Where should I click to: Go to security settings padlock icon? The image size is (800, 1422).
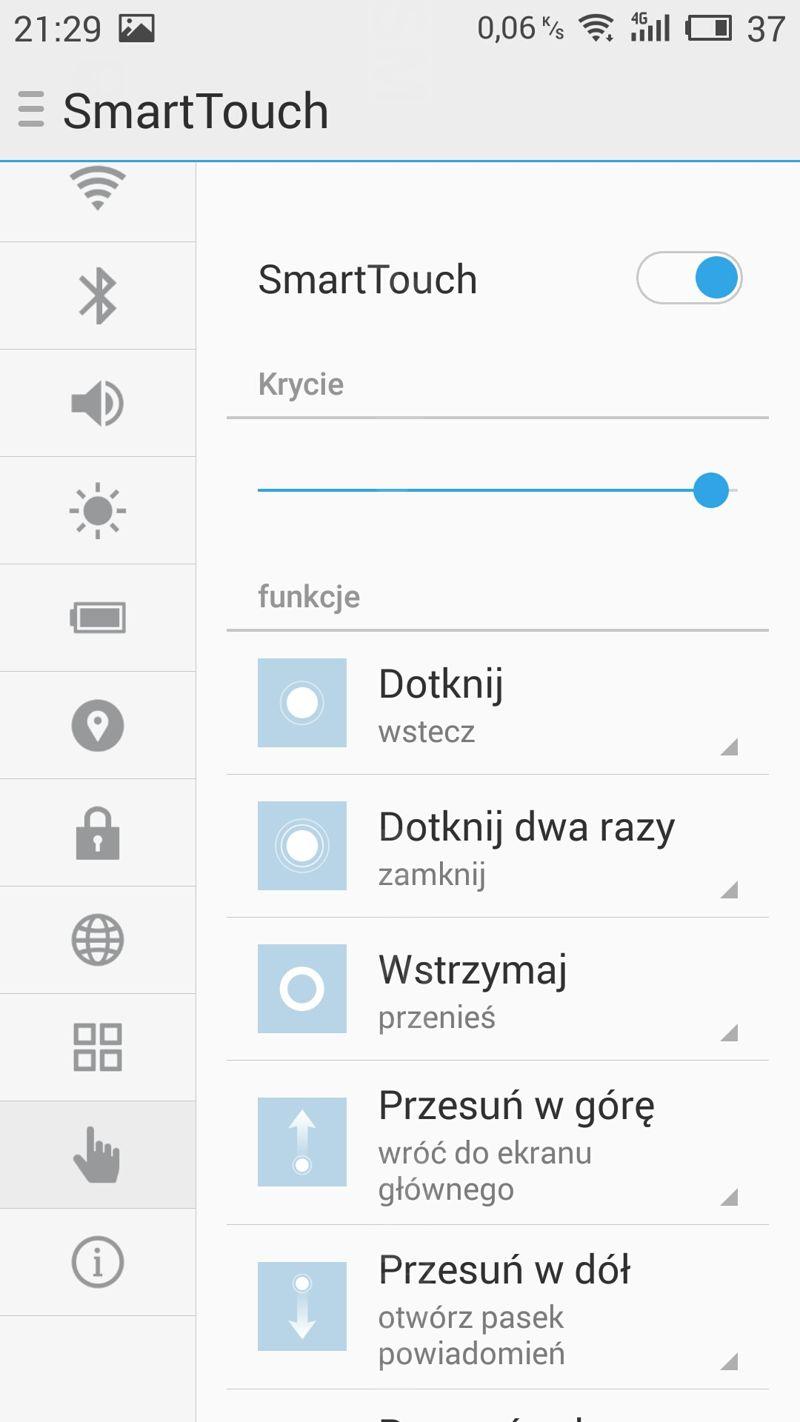click(x=97, y=832)
